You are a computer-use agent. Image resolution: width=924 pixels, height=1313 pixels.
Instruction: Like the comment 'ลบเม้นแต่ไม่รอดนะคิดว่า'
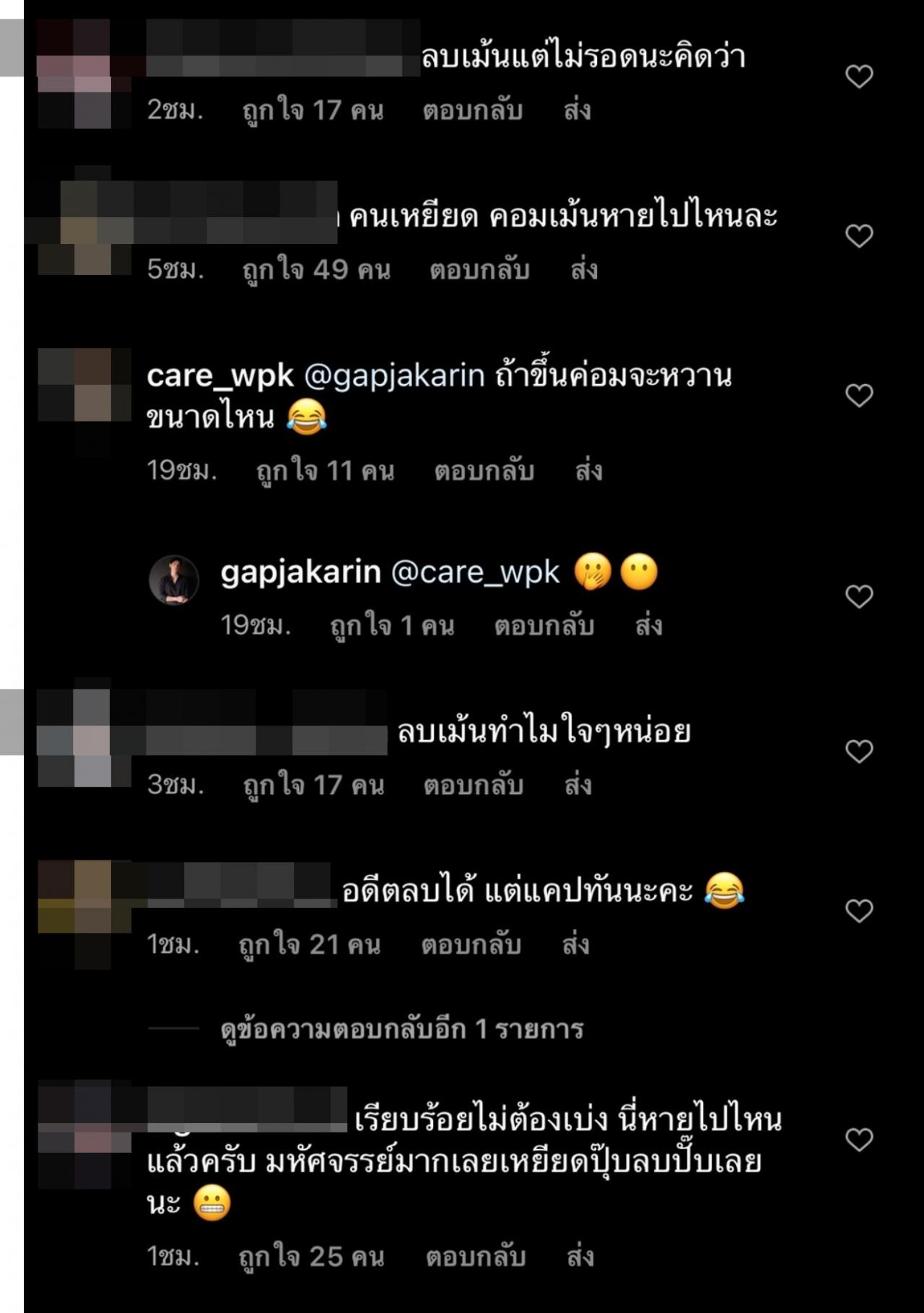coord(858,77)
